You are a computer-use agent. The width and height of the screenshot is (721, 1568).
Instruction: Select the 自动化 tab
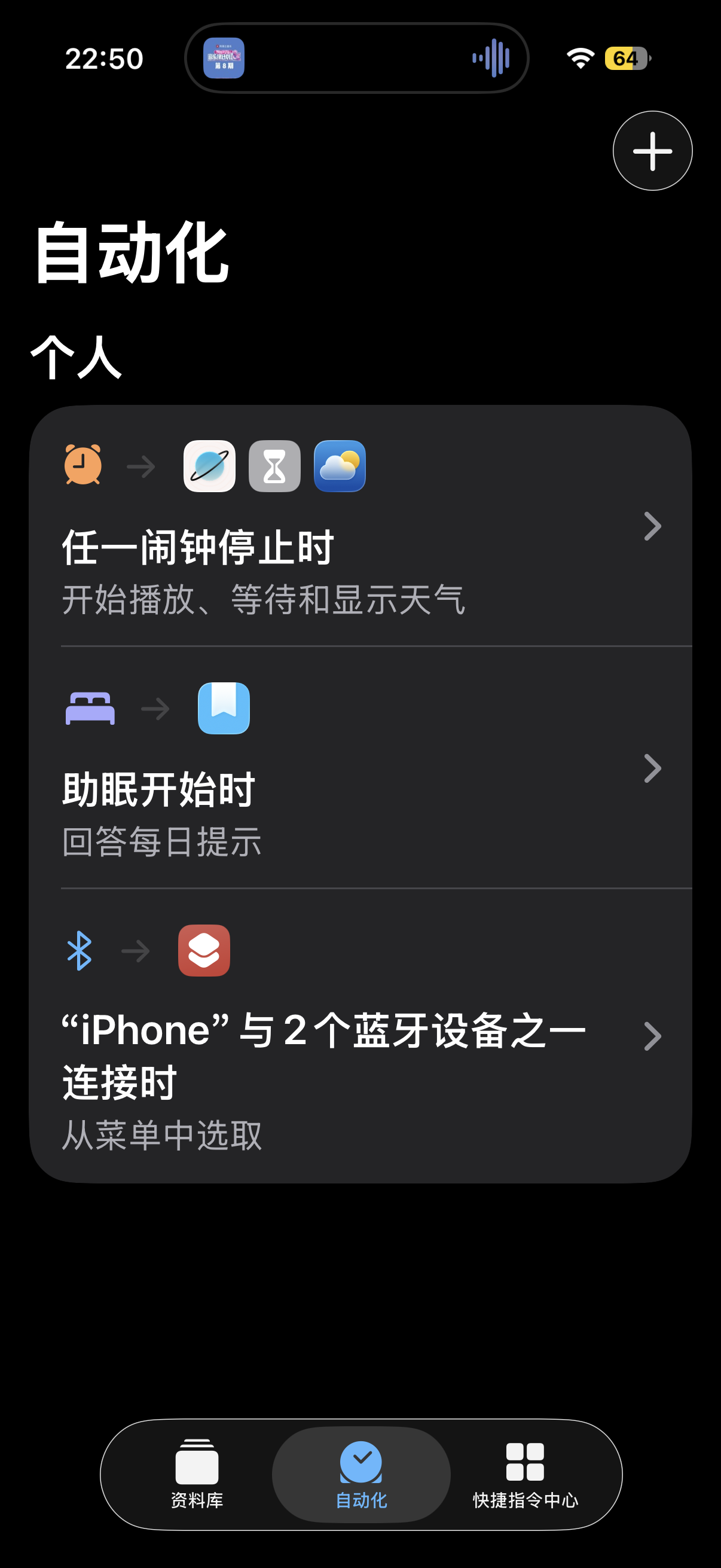361,1474
